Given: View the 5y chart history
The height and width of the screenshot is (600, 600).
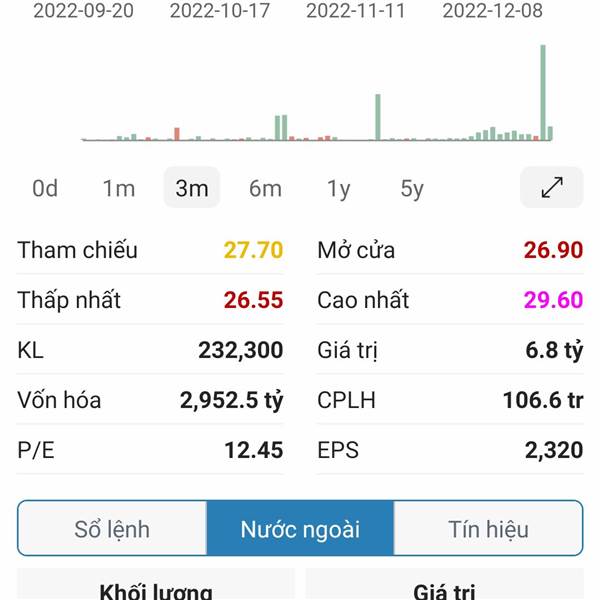Looking at the screenshot, I should tap(412, 188).
